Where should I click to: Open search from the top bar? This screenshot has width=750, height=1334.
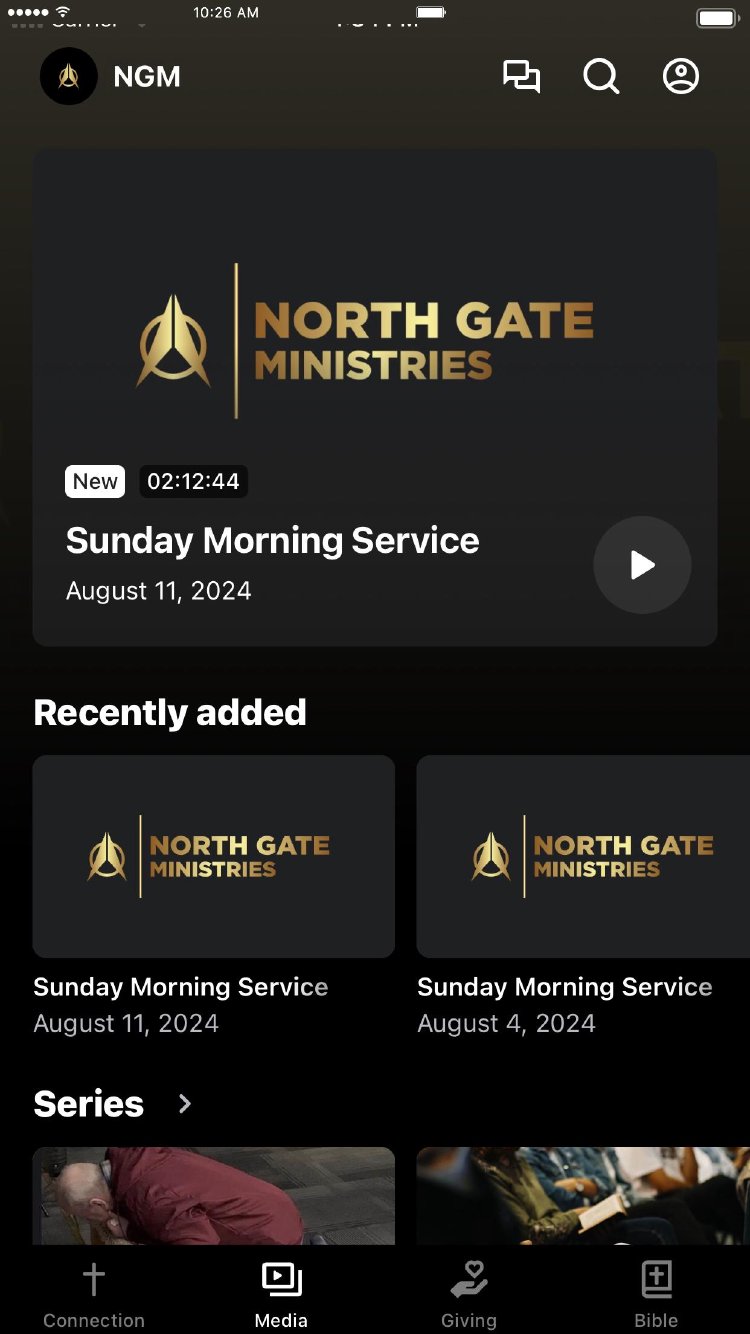601,77
